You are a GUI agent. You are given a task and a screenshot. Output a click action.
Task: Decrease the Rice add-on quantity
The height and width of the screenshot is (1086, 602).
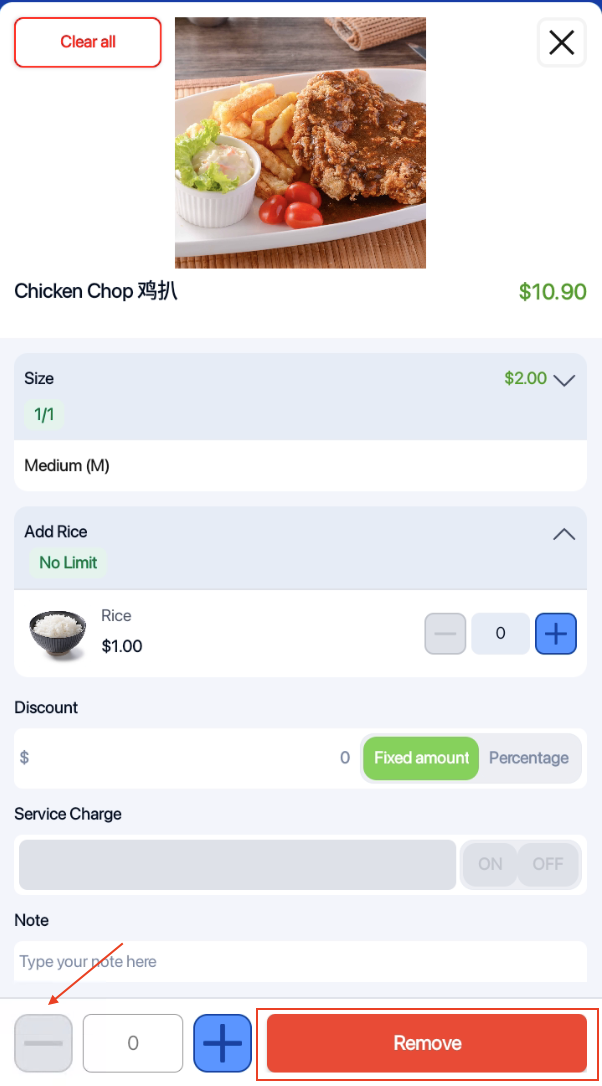tap(445, 633)
